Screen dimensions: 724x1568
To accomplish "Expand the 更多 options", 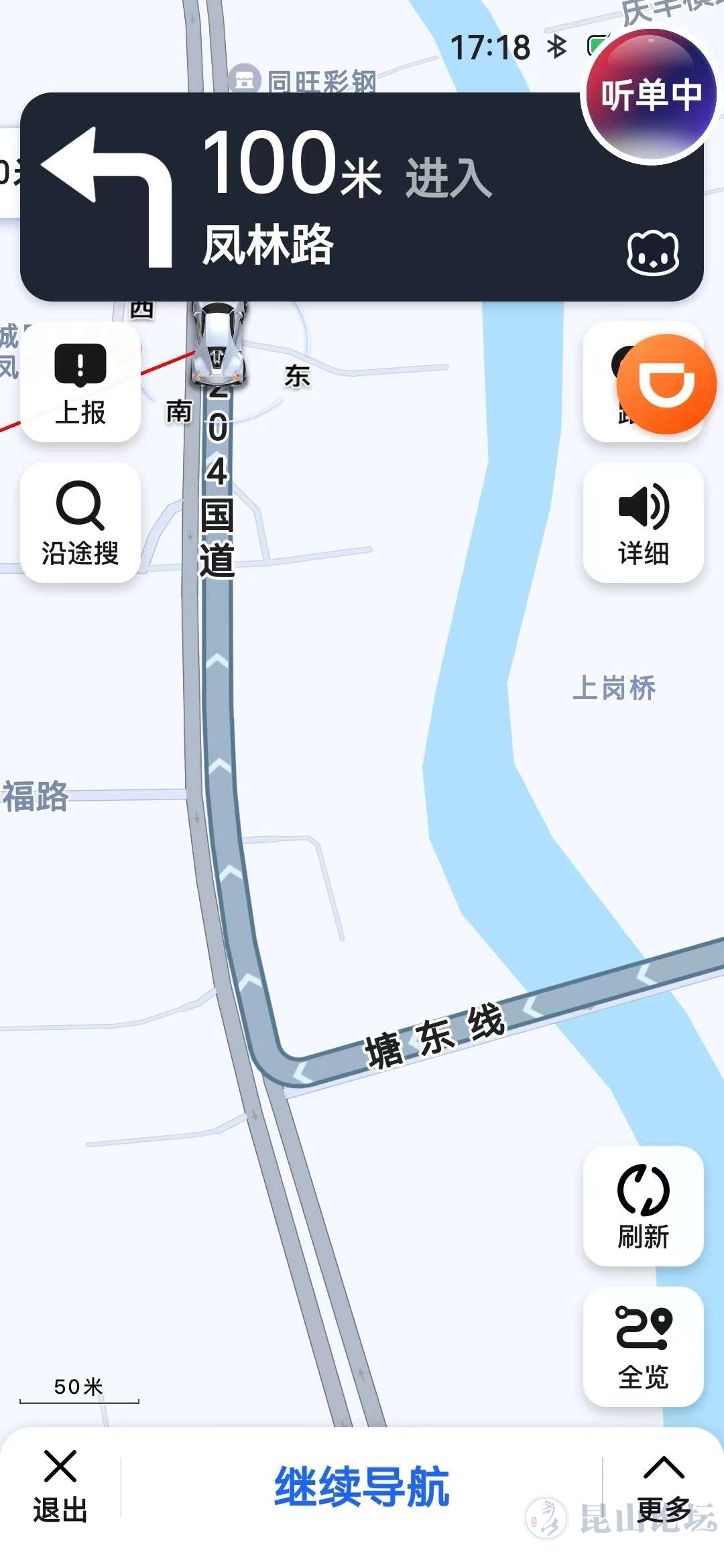I will click(663, 1486).
